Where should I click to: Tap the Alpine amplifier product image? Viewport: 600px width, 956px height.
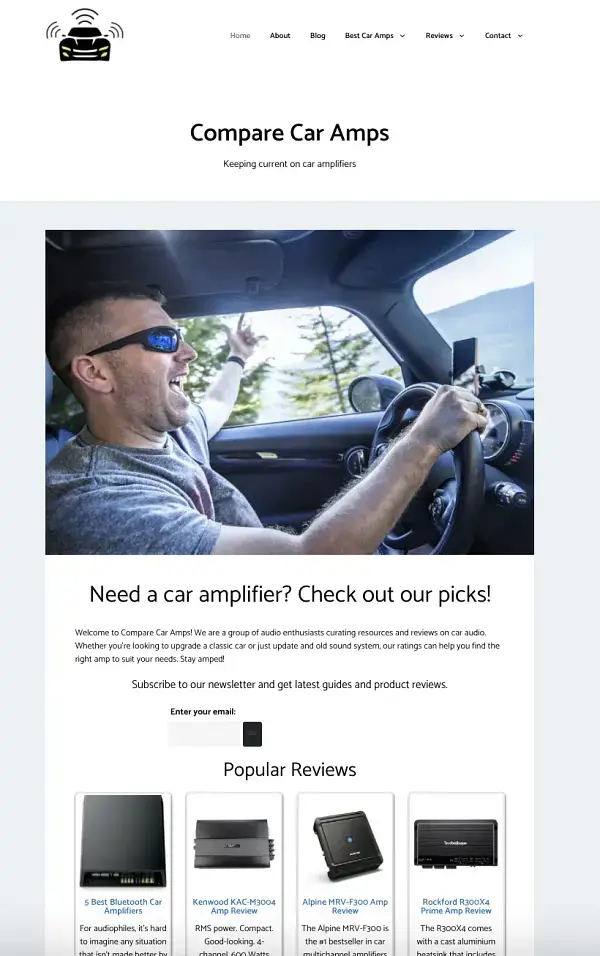click(345, 841)
